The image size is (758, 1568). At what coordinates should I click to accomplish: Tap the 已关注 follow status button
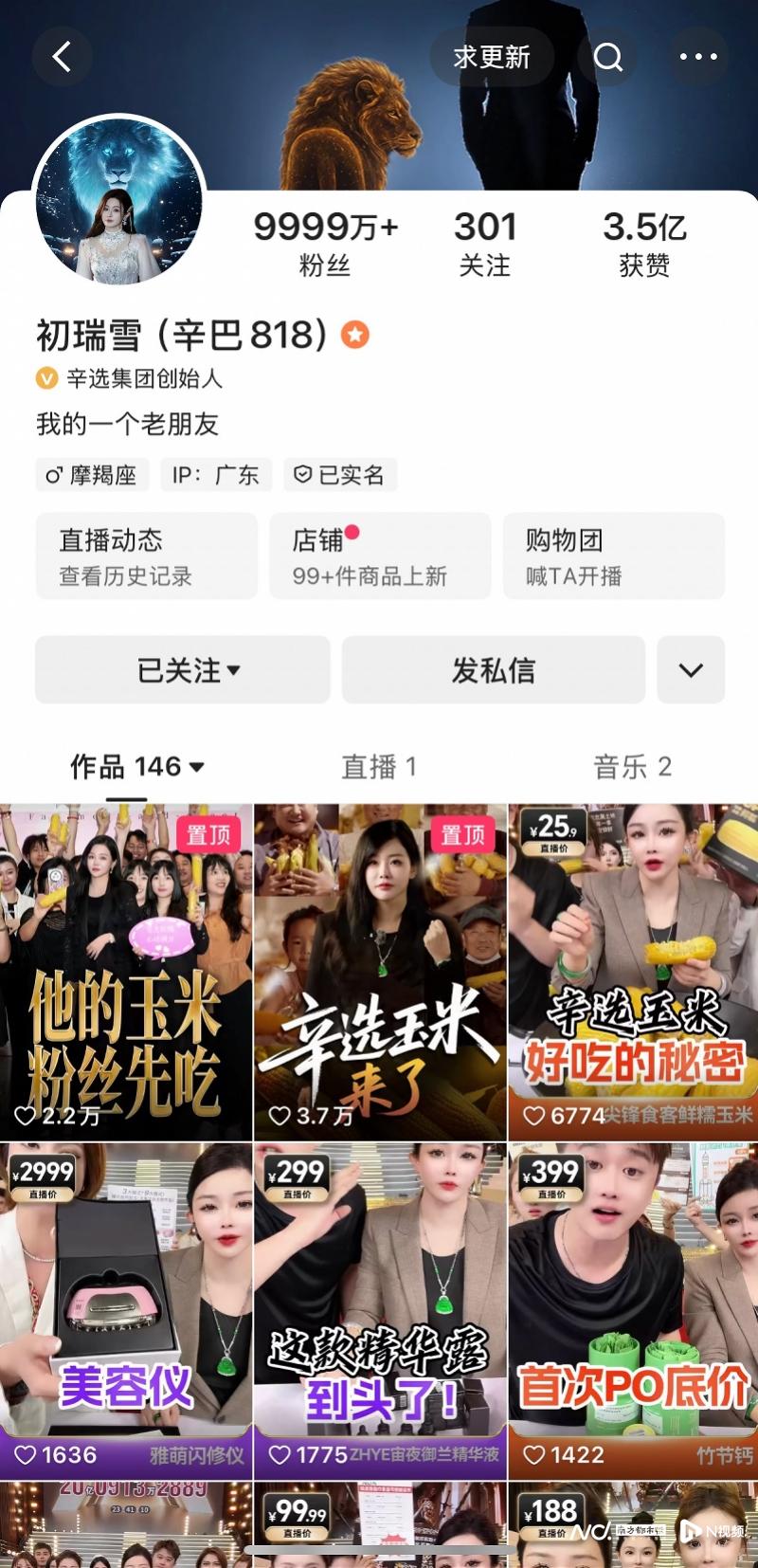point(183,670)
